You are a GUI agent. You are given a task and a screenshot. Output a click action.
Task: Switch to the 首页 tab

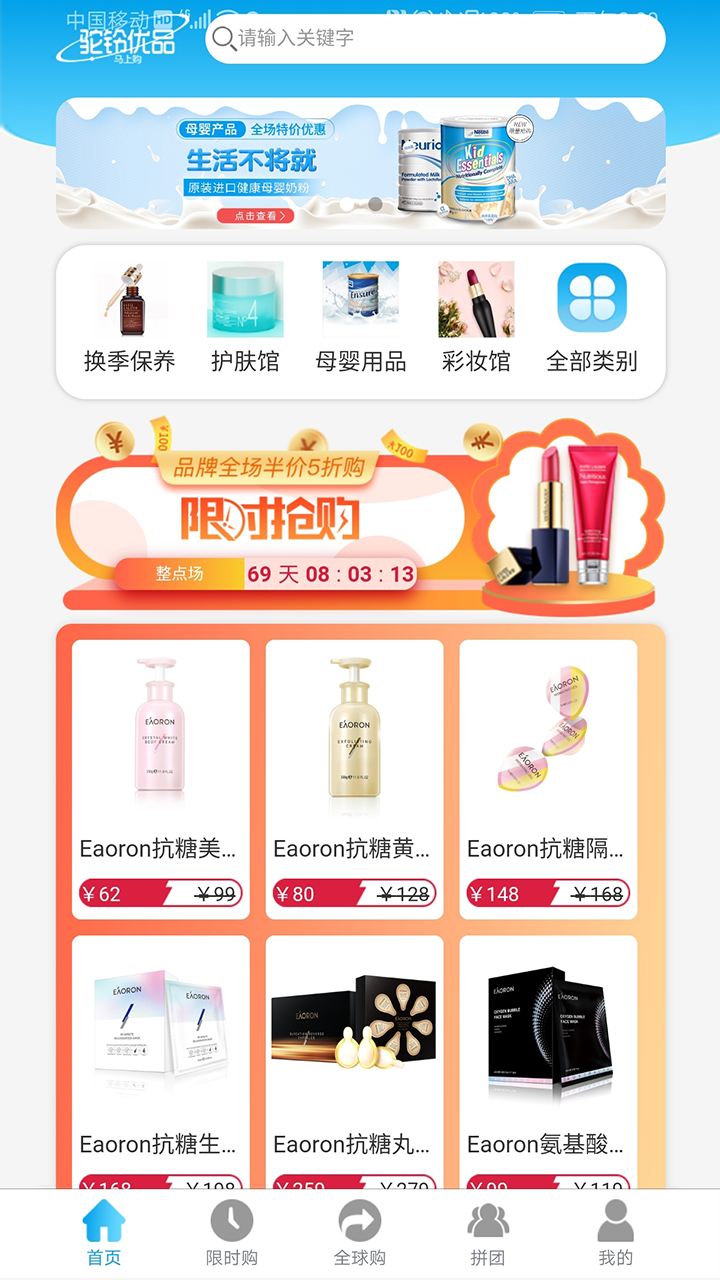point(104,1233)
